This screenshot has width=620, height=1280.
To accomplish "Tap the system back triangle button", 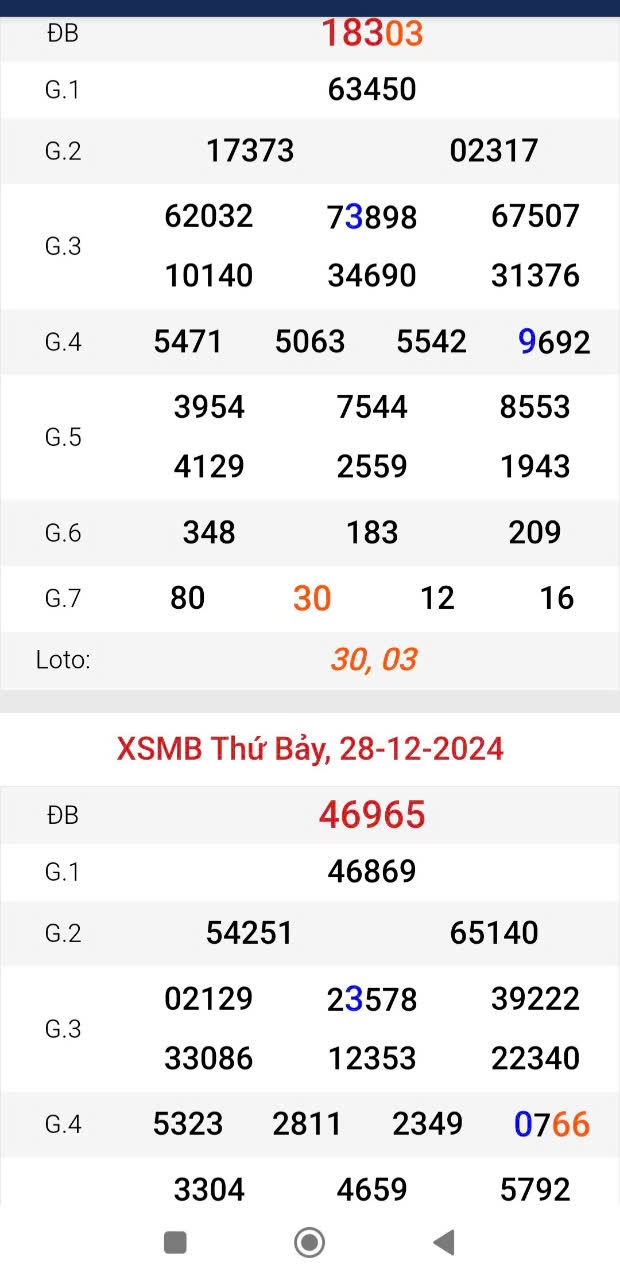I will click(444, 1242).
